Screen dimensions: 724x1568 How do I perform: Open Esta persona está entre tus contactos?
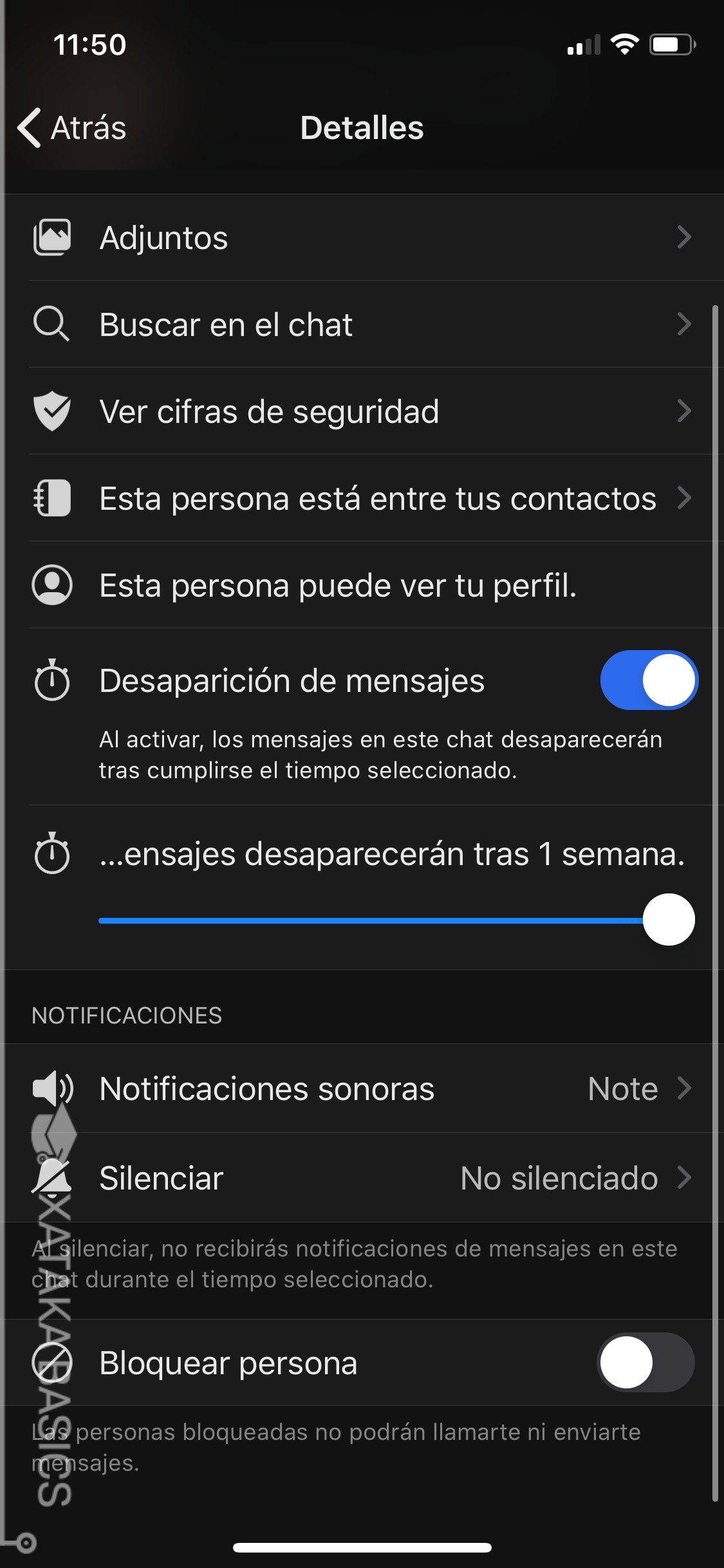[x=376, y=498]
